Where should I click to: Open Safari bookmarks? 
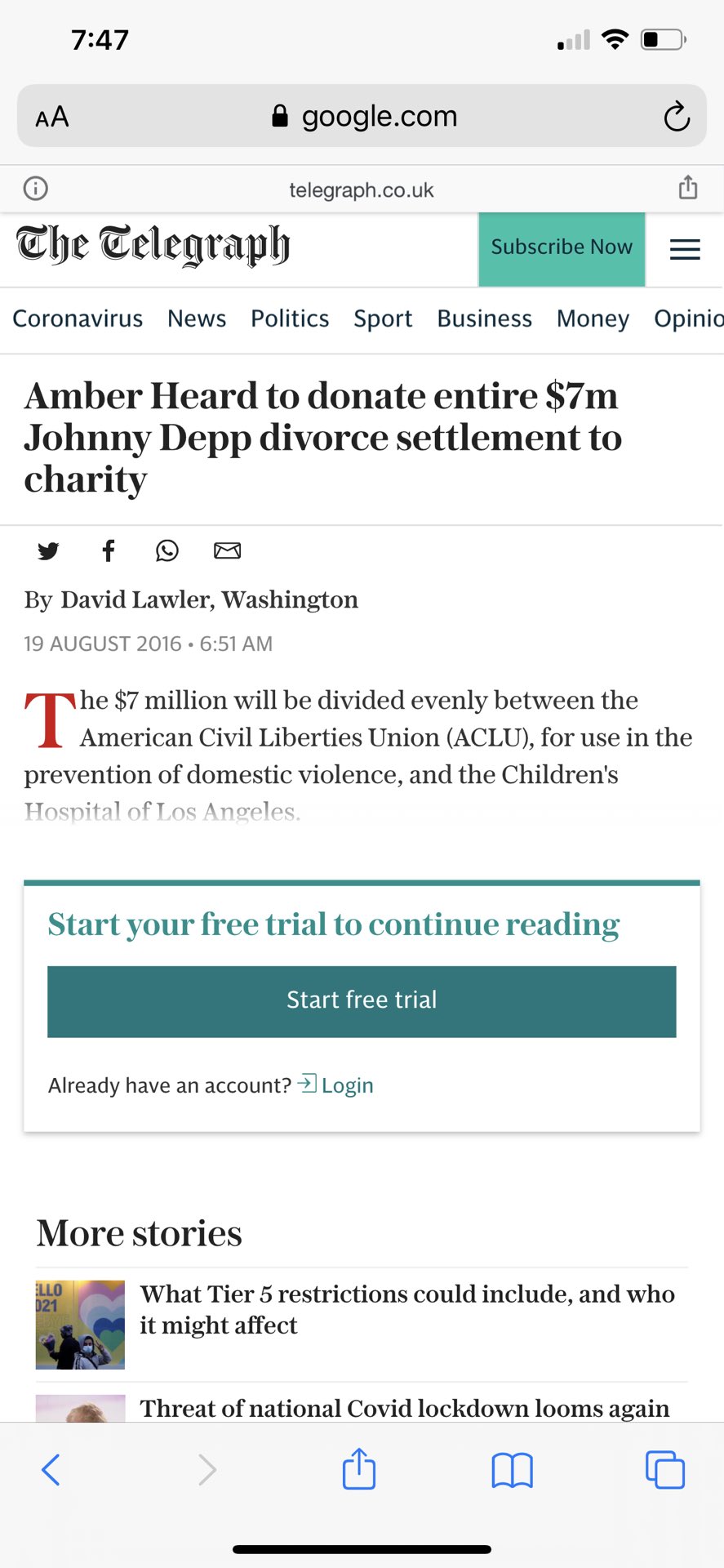pos(512,1470)
